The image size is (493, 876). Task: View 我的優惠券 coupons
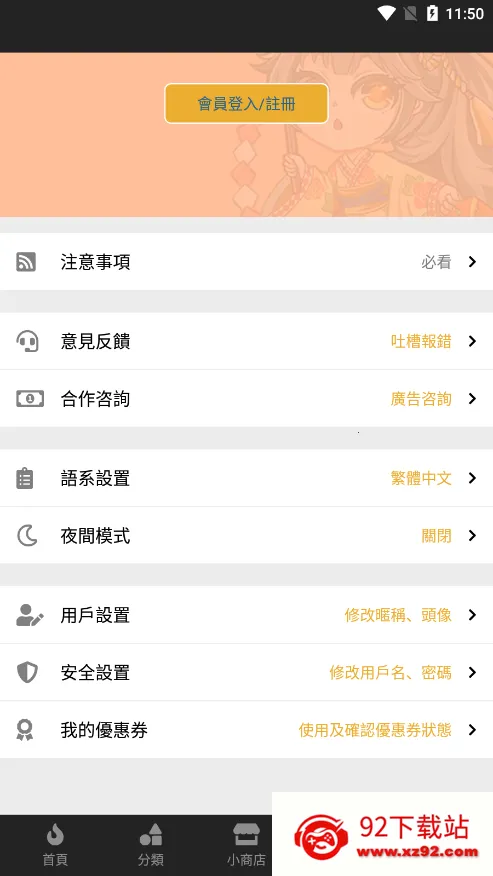pos(246,730)
